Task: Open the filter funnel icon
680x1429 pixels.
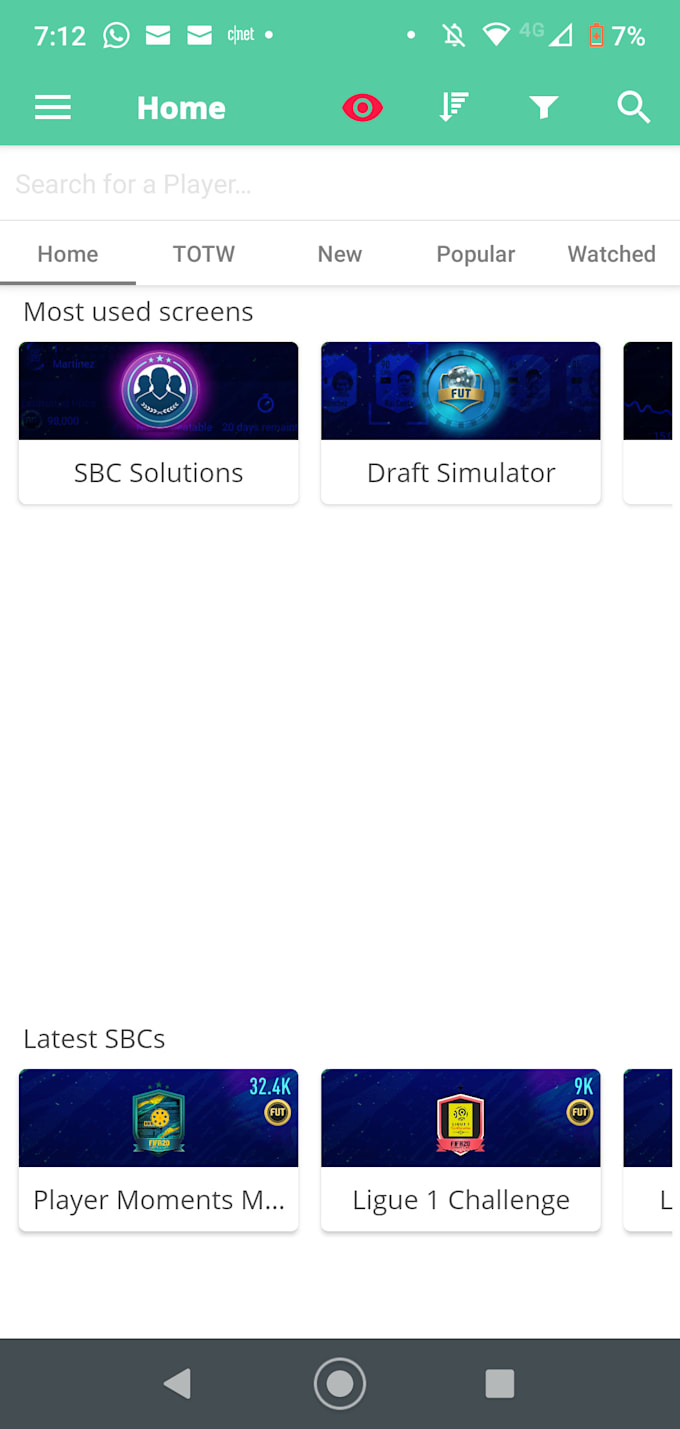Action: coord(543,107)
